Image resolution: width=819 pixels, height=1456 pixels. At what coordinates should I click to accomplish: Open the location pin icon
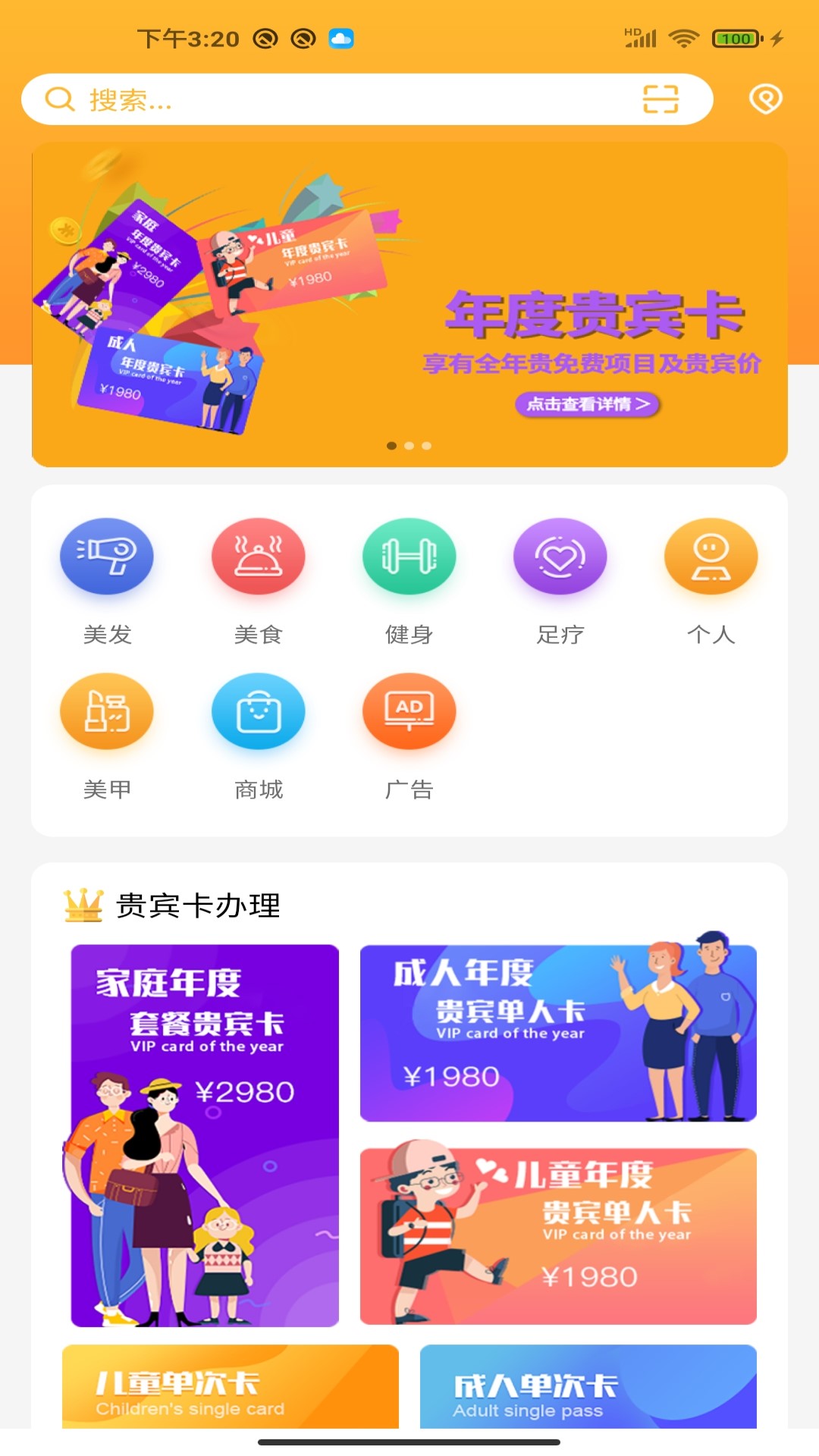point(765,99)
